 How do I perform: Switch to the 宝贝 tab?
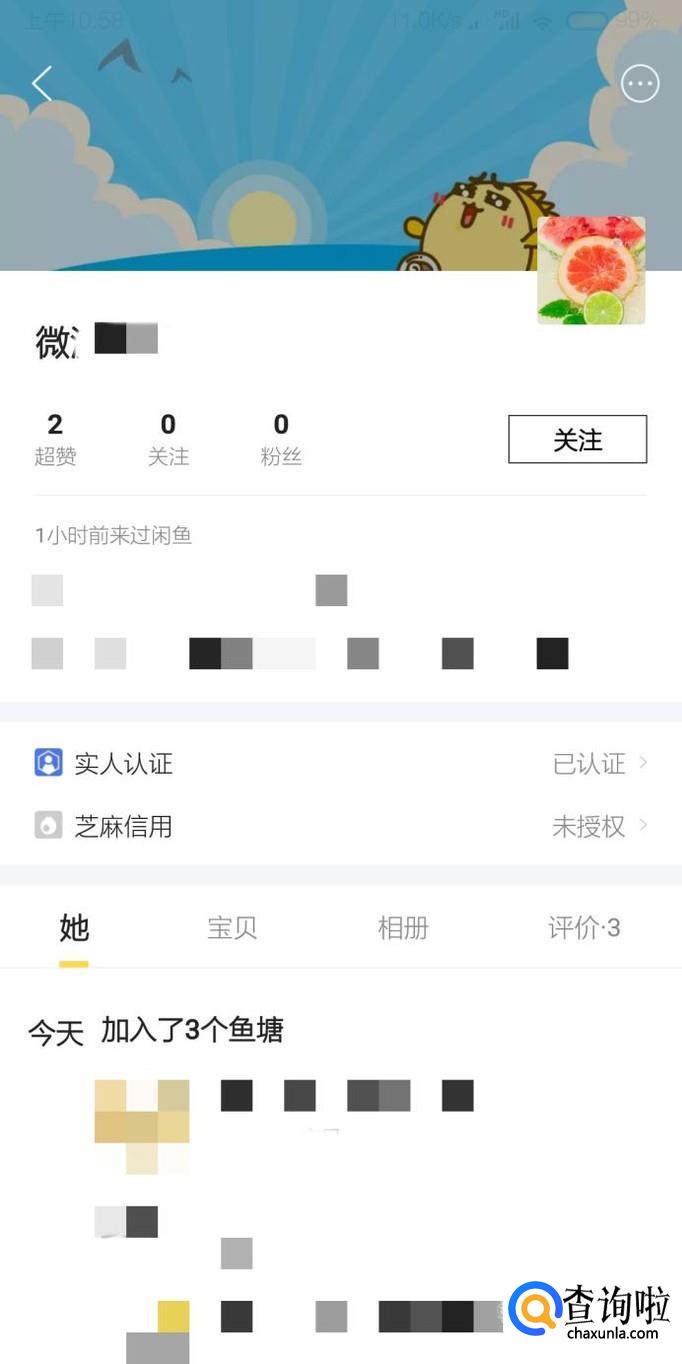point(232,928)
